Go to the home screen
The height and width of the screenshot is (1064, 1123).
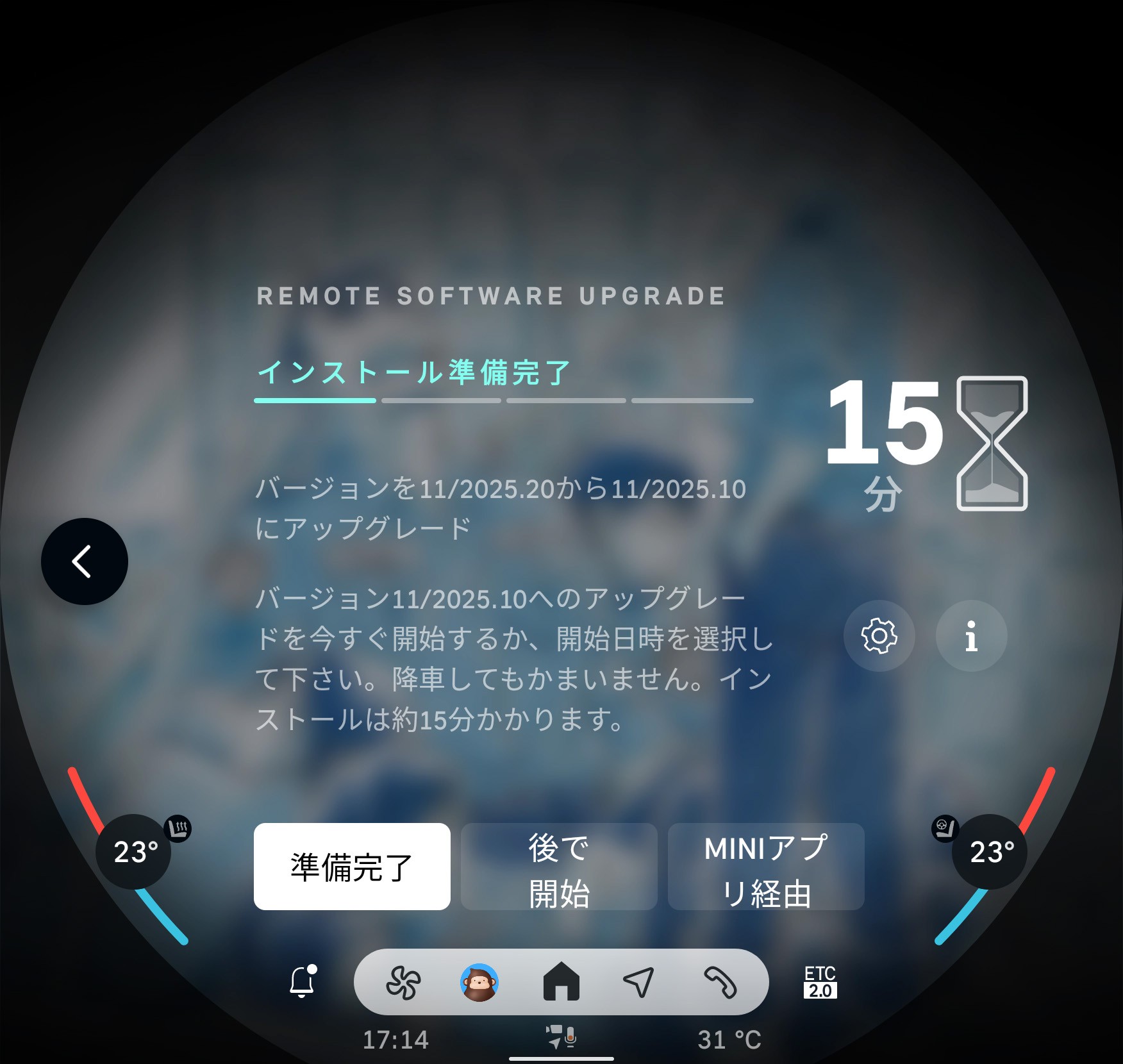(x=561, y=982)
